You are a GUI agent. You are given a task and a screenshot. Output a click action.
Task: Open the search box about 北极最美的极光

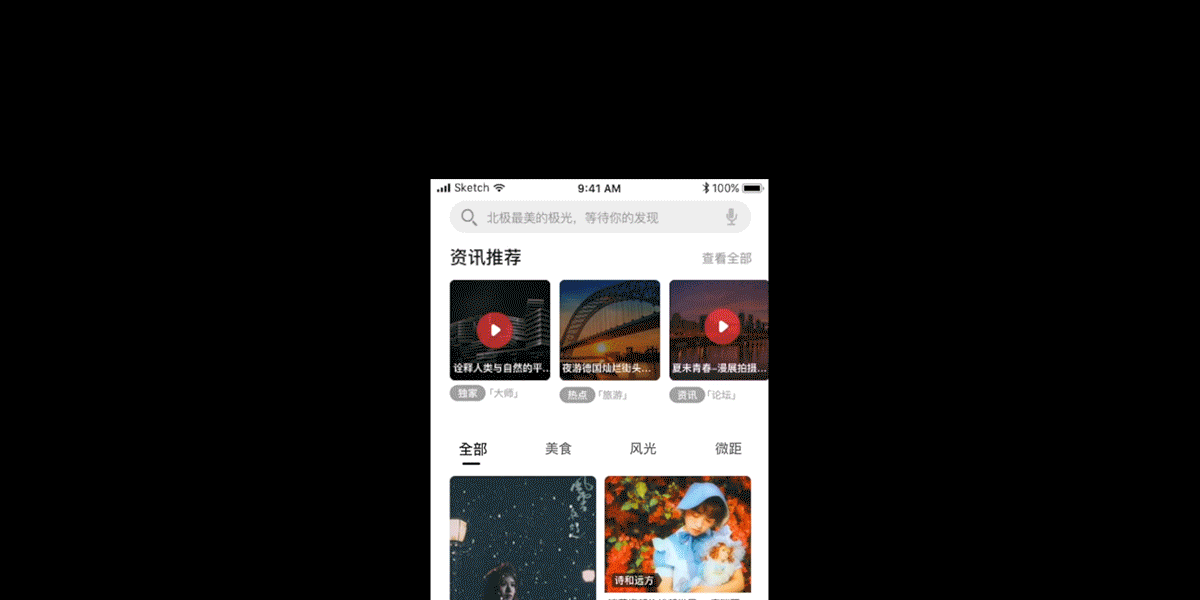coord(590,217)
